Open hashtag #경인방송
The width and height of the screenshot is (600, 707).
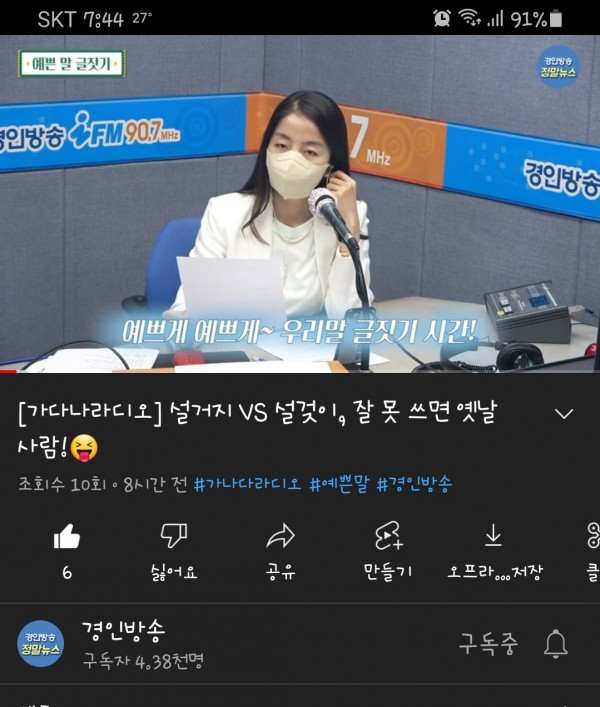[x=414, y=484]
